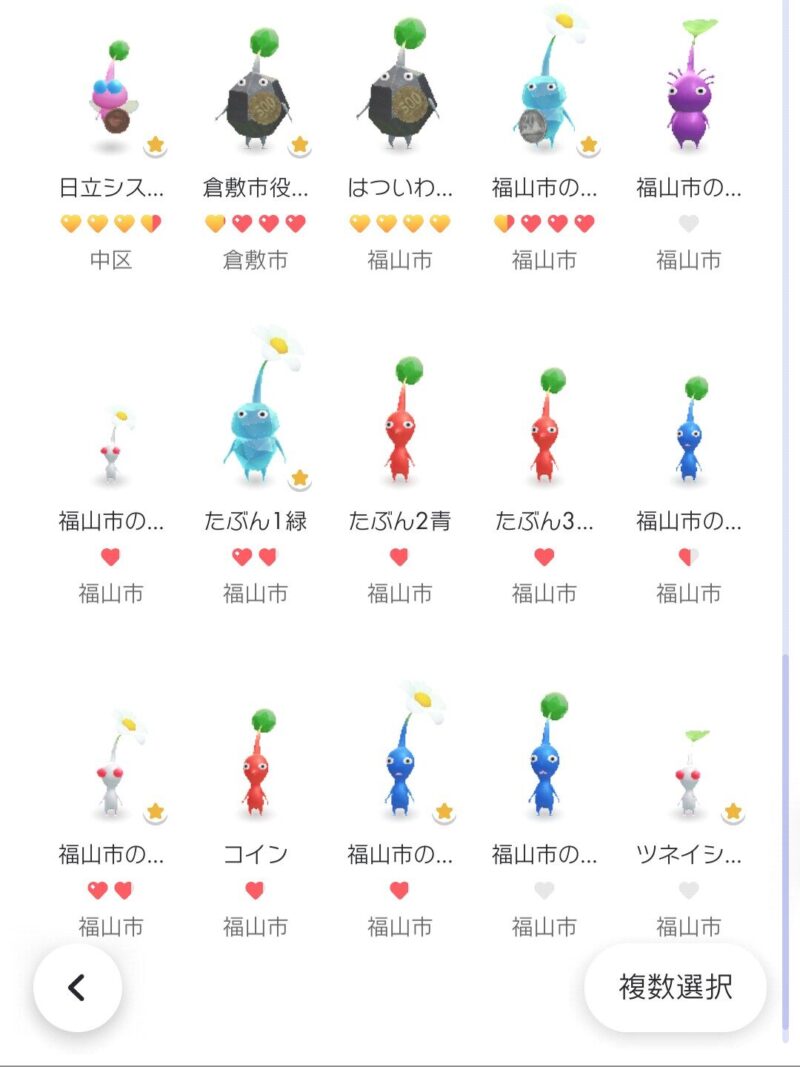Select the たぶん1緑 blue Pikmin
The width and height of the screenshot is (800, 1067).
(x=254, y=425)
